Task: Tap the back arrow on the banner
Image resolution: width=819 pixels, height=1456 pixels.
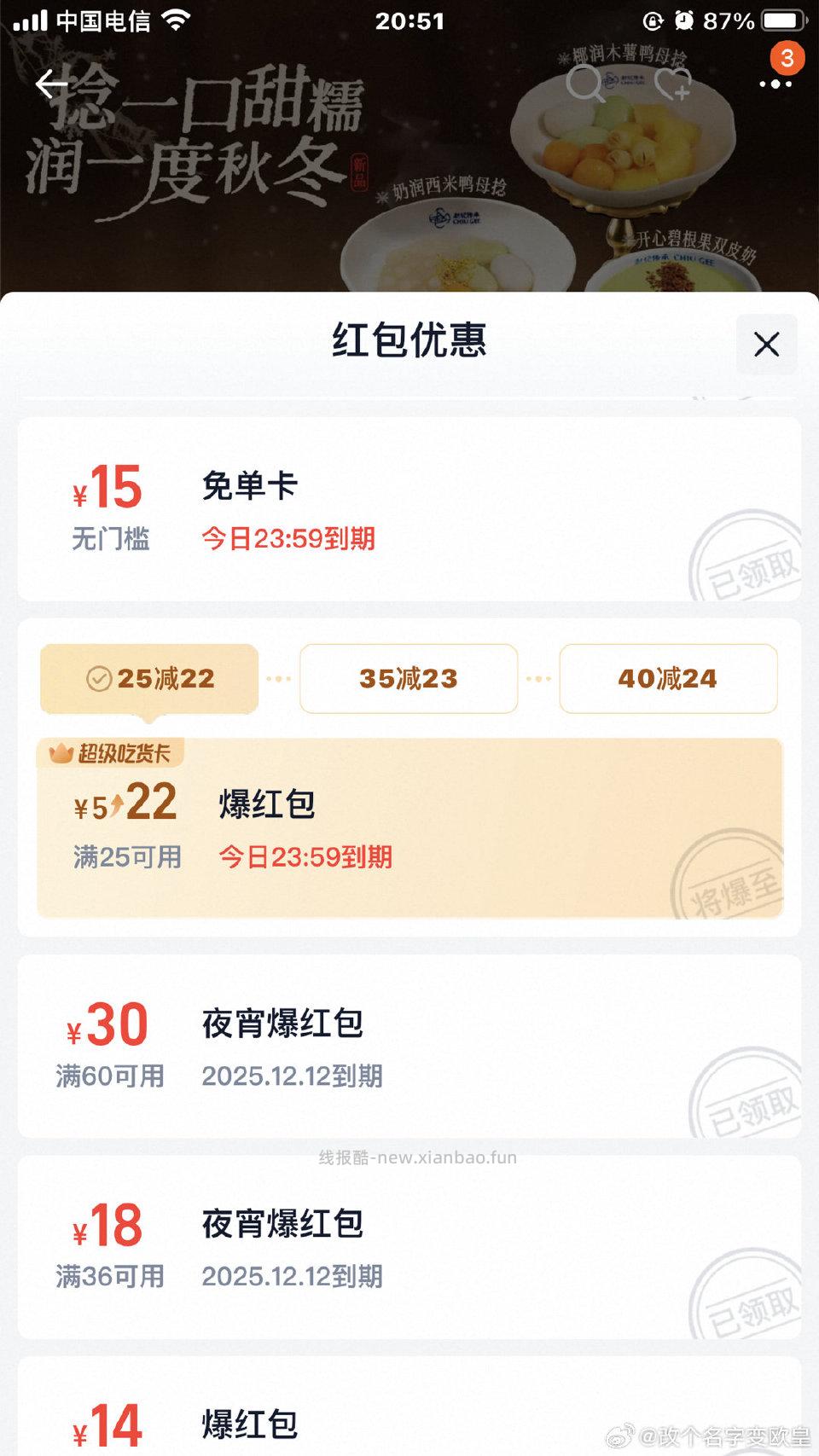Action: pyautogui.click(x=51, y=84)
